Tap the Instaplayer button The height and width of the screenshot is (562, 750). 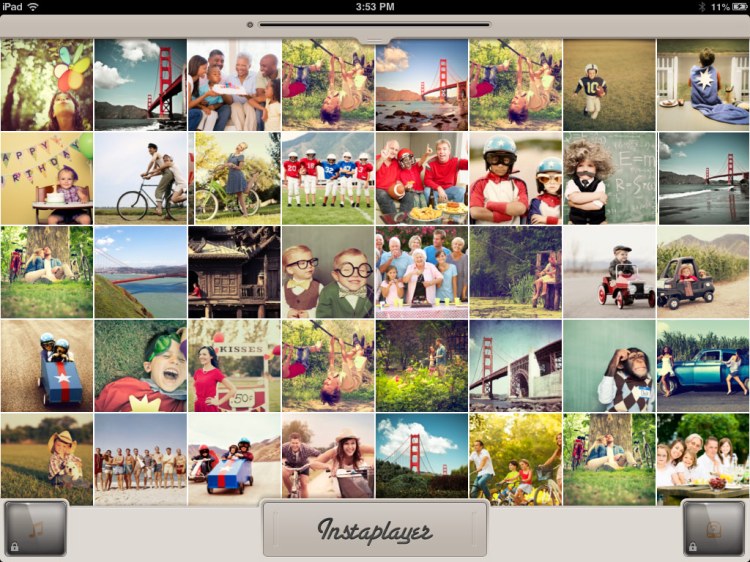pyautogui.click(x=374, y=529)
